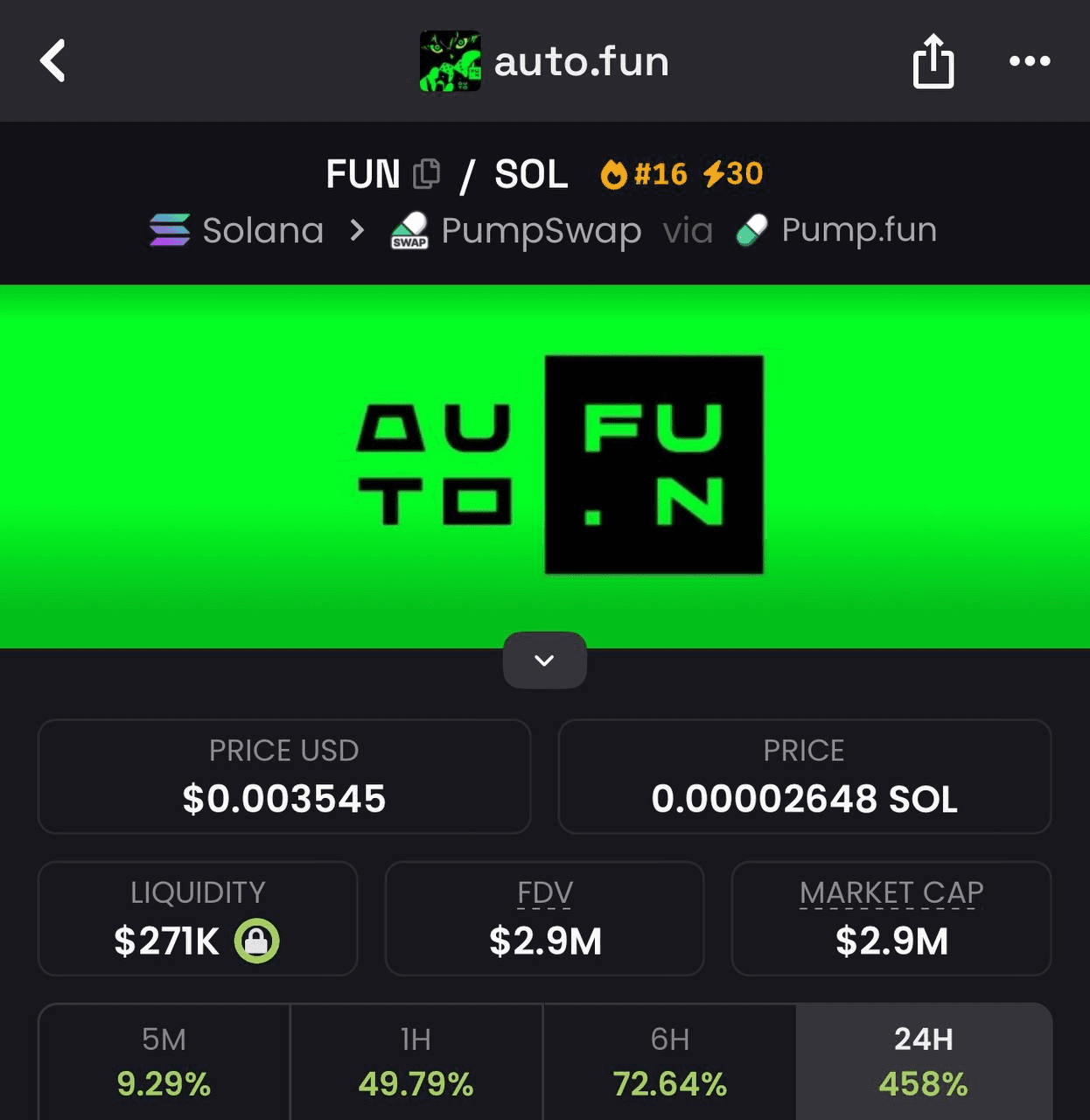This screenshot has height=1120, width=1090.
Task: Select the 1H price change tab
Action: pos(416,1061)
